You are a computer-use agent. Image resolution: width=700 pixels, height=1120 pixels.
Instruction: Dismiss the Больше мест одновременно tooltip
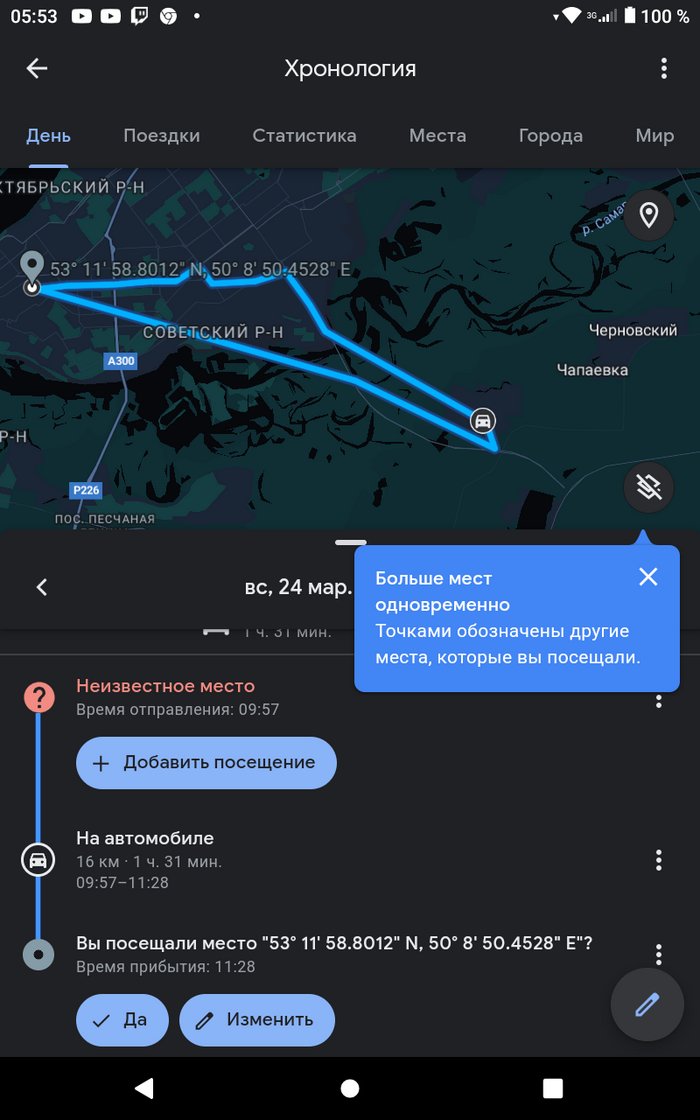648,577
